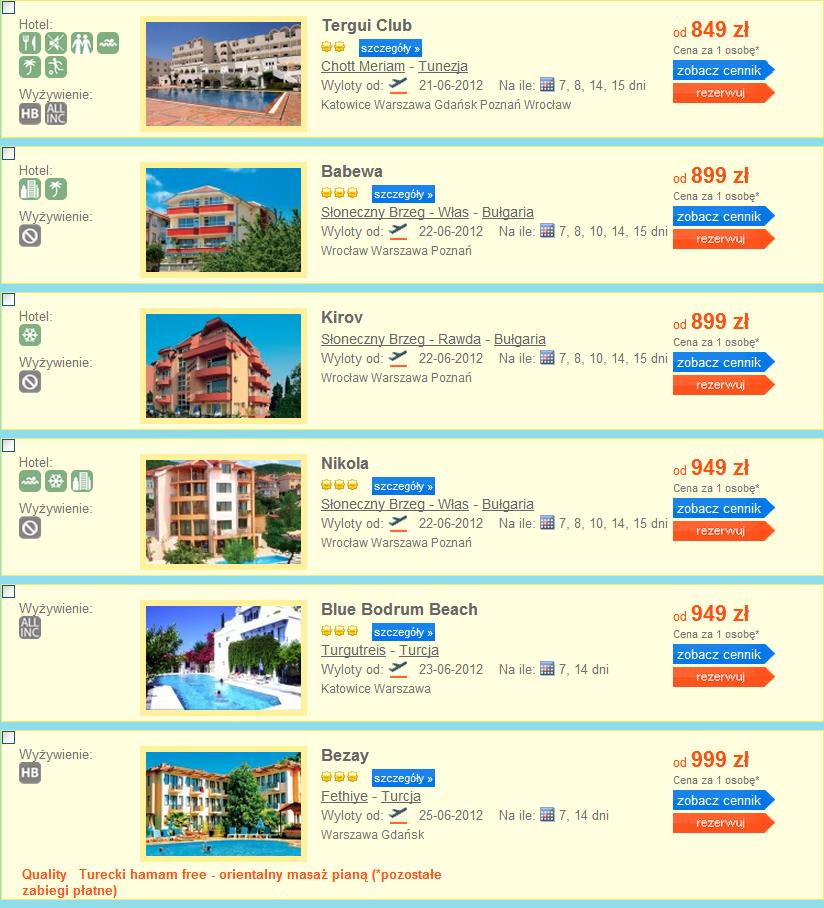Tap rezerwuj for Babewa
The height and width of the screenshot is (908, 824).
[720, 239]
